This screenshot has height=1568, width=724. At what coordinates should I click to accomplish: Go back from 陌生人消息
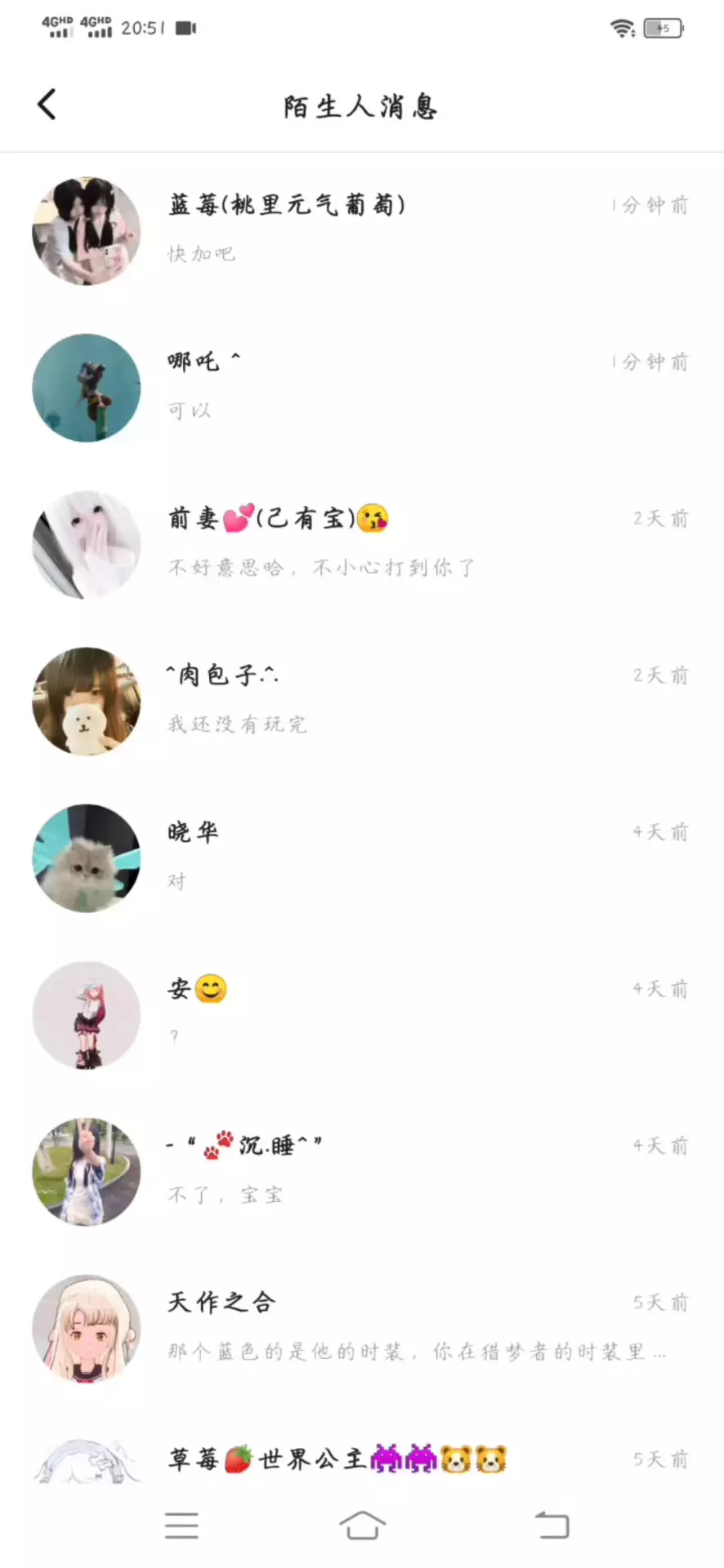47,105
